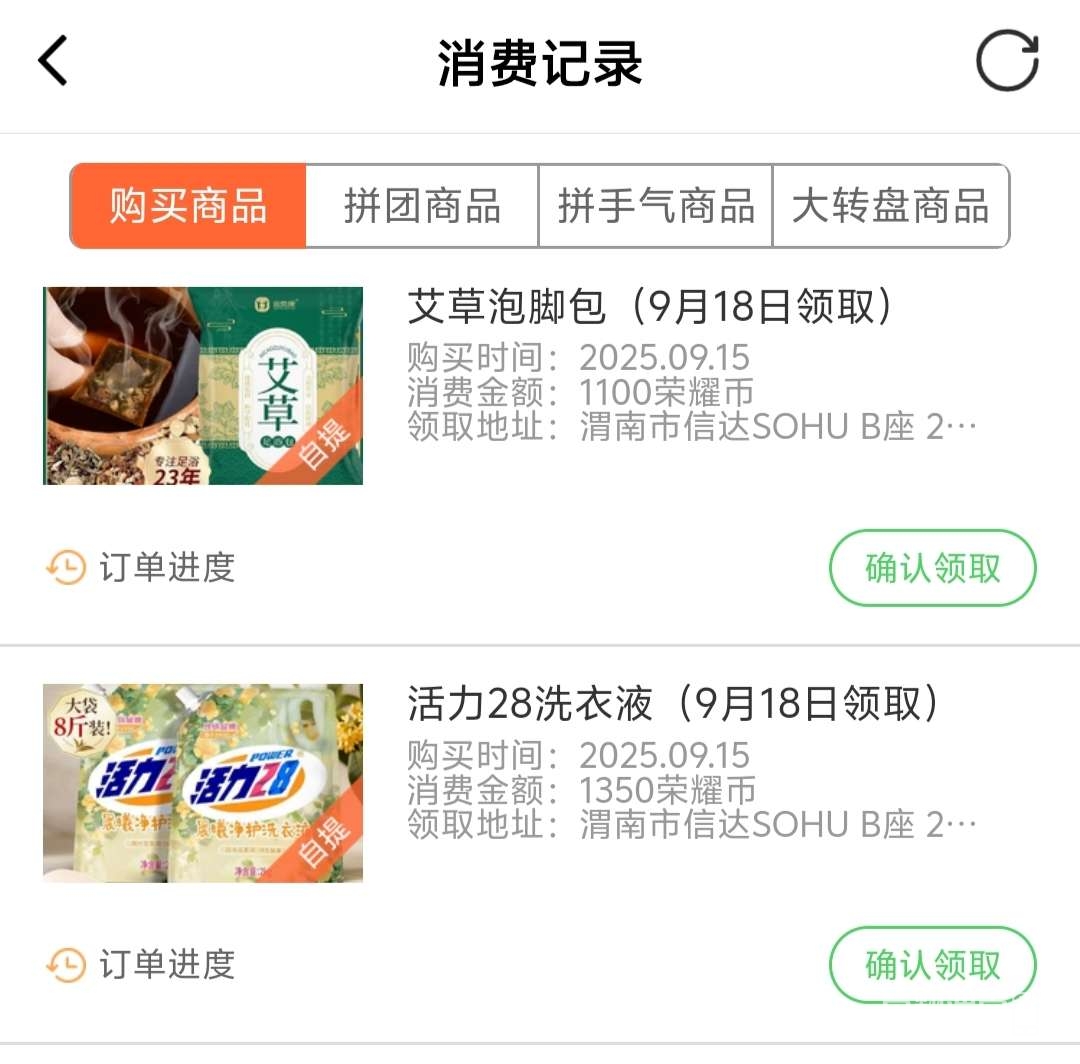Switch to the 拼团商品 tab
1080x1064 pixels.
[422, 206]
